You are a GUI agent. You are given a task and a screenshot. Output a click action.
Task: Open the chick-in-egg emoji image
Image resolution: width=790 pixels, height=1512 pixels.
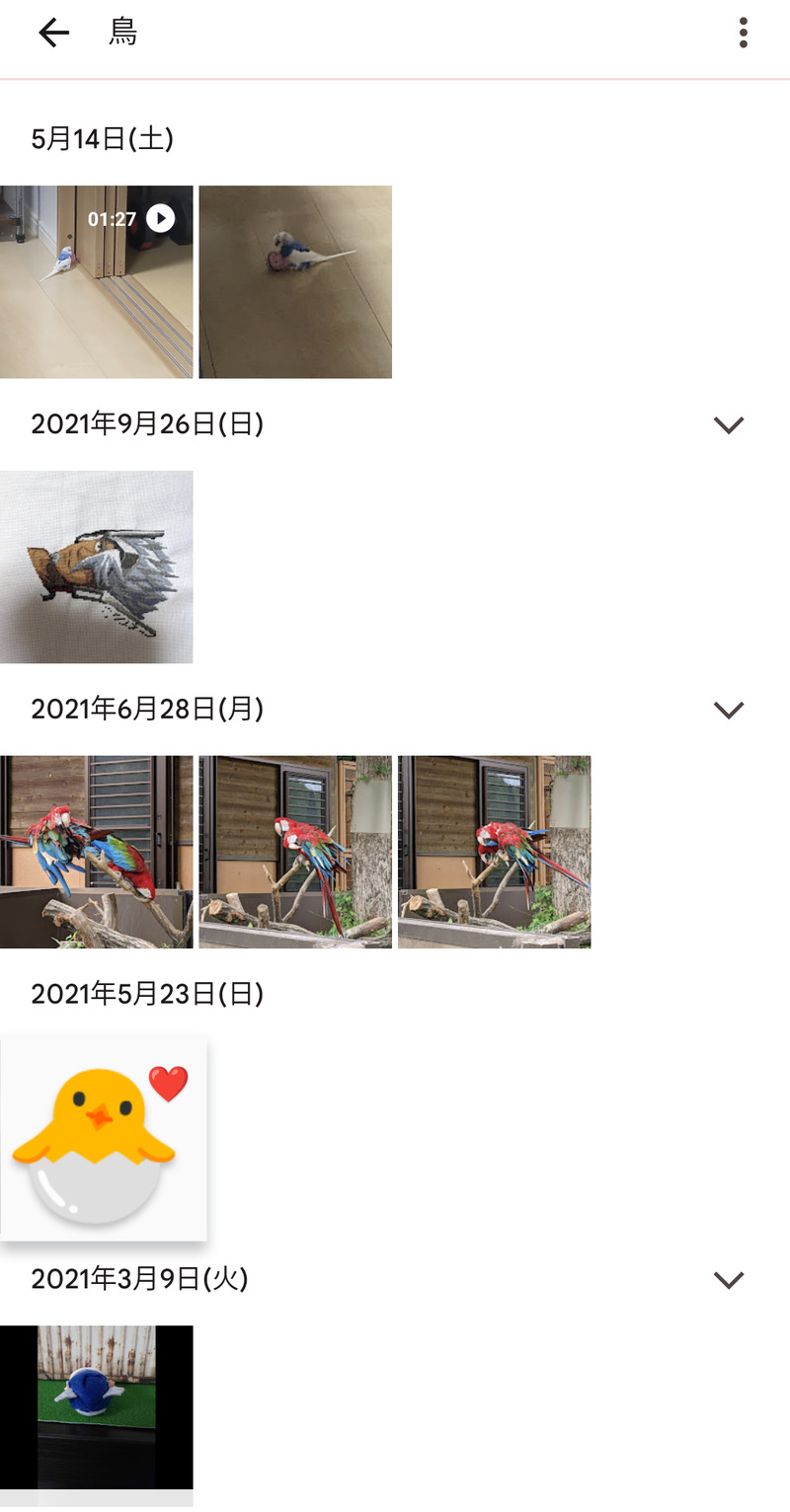click(103, 1137)
